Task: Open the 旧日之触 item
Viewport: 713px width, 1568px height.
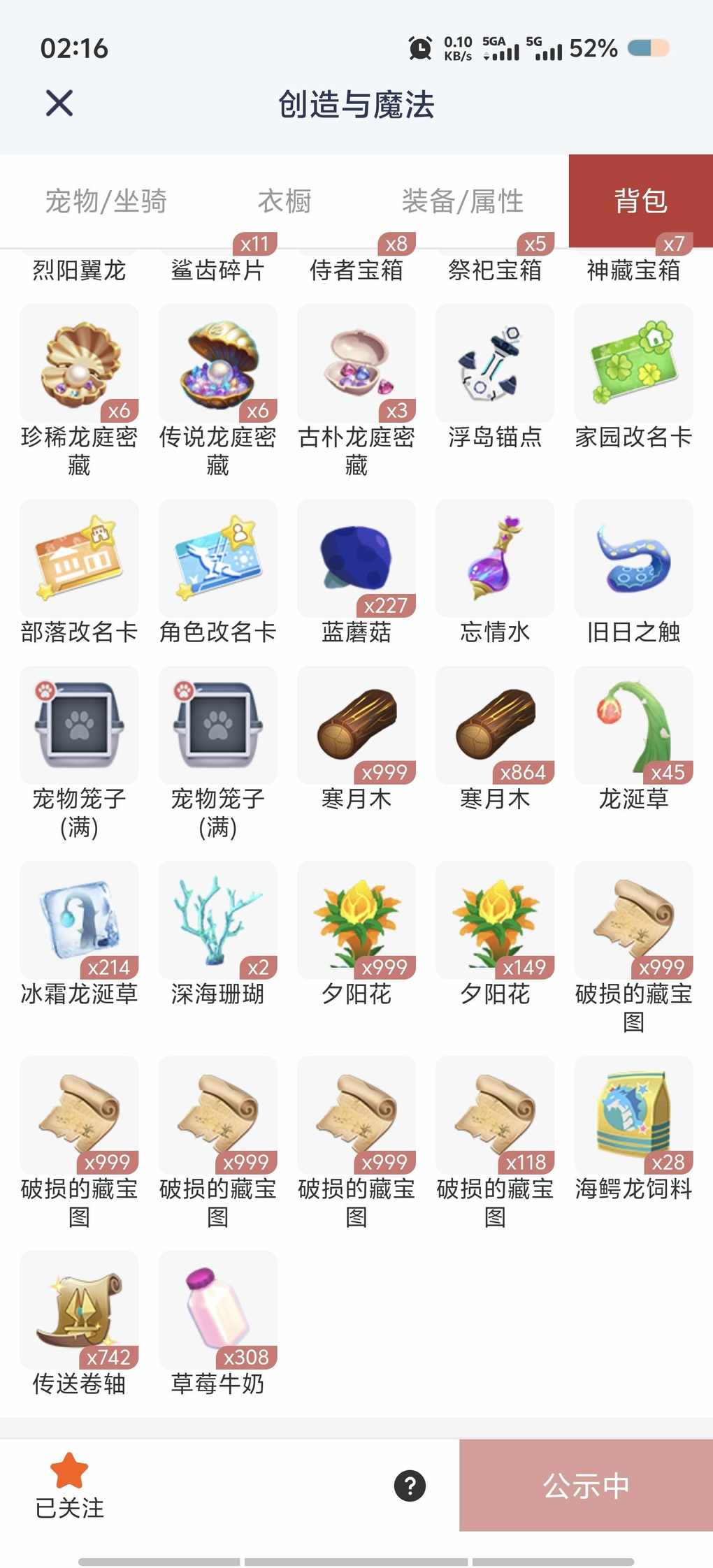Action: [x=633, y=558]
